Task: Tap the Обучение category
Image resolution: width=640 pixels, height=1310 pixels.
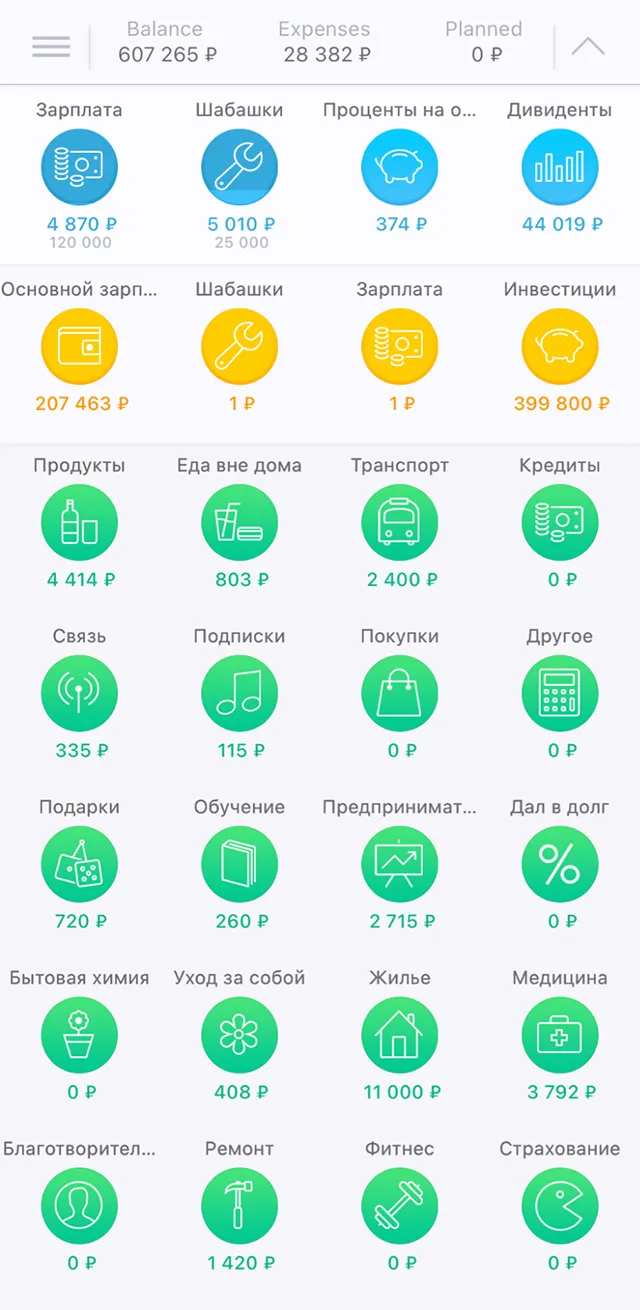Action: tap(240, 865)
